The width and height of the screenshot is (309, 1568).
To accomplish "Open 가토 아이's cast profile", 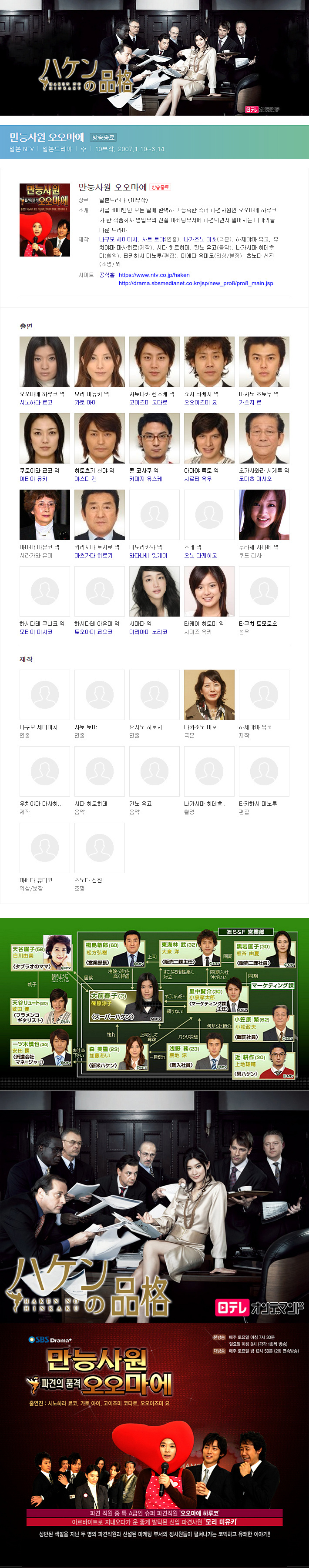I will [x=85, y=402].
